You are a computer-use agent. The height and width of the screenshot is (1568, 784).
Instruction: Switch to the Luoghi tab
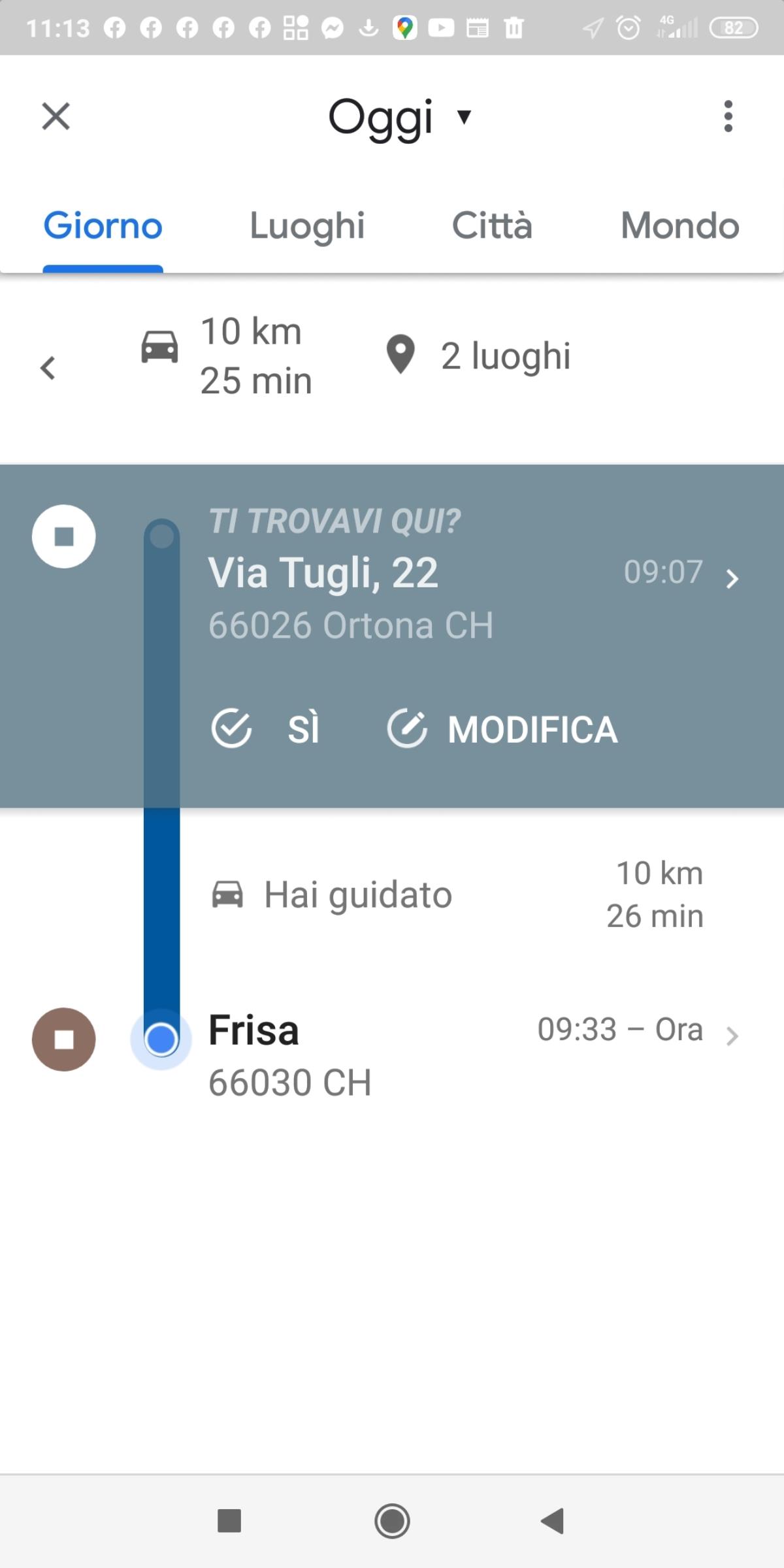pyautogui.click(x=307, y=226)
